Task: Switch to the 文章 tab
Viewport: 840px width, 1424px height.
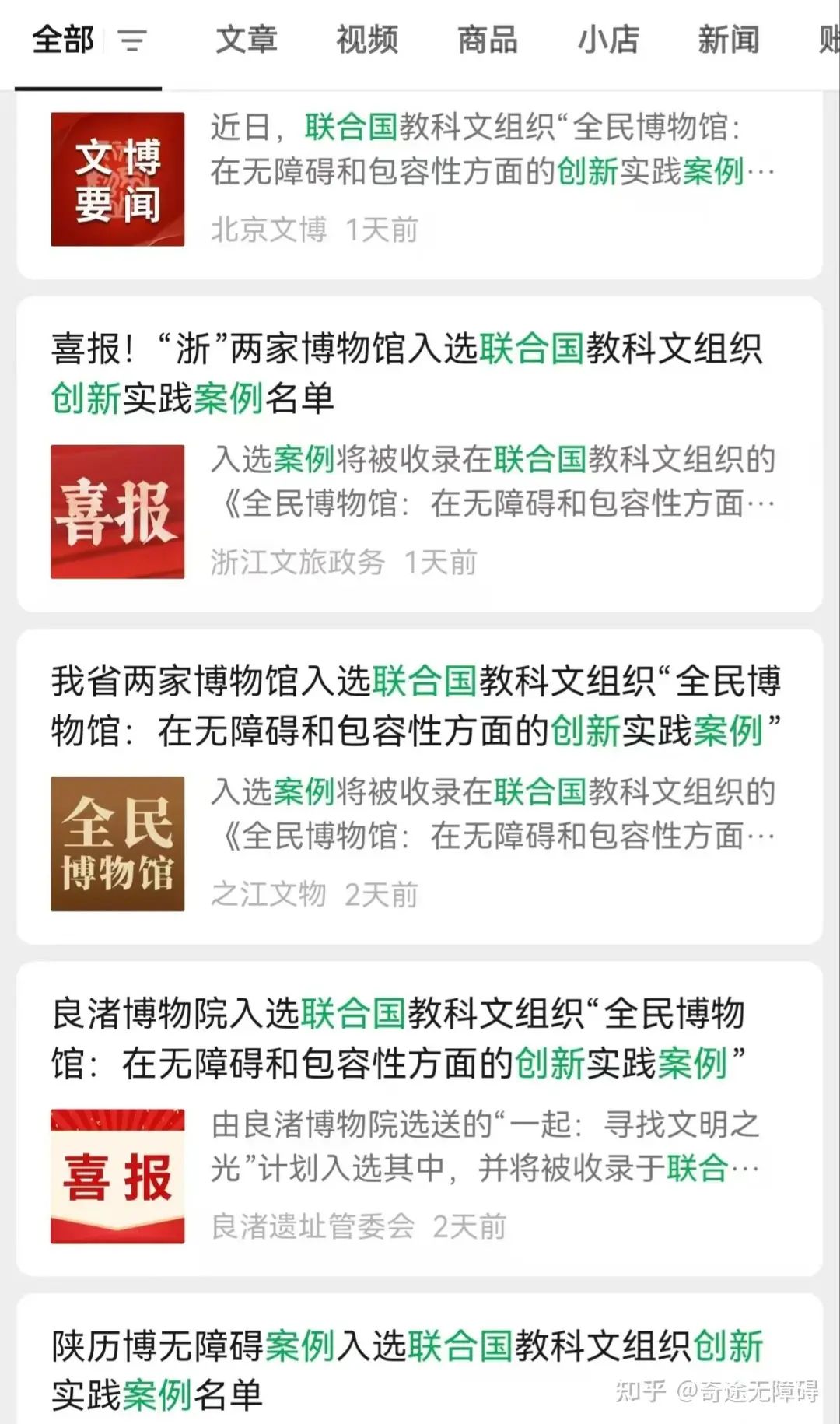Action: coord(246,40)
